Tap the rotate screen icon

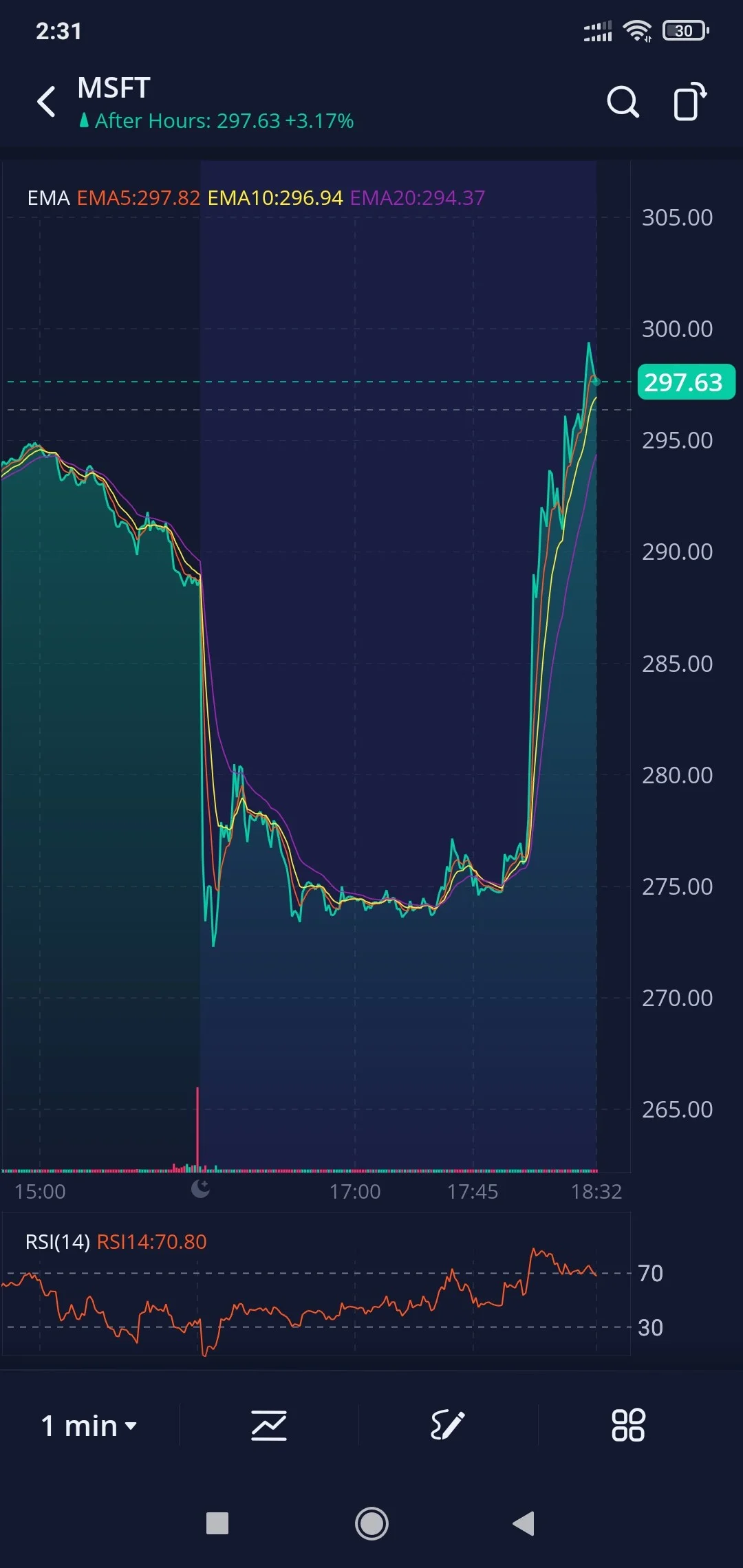[x=690, y=102]
